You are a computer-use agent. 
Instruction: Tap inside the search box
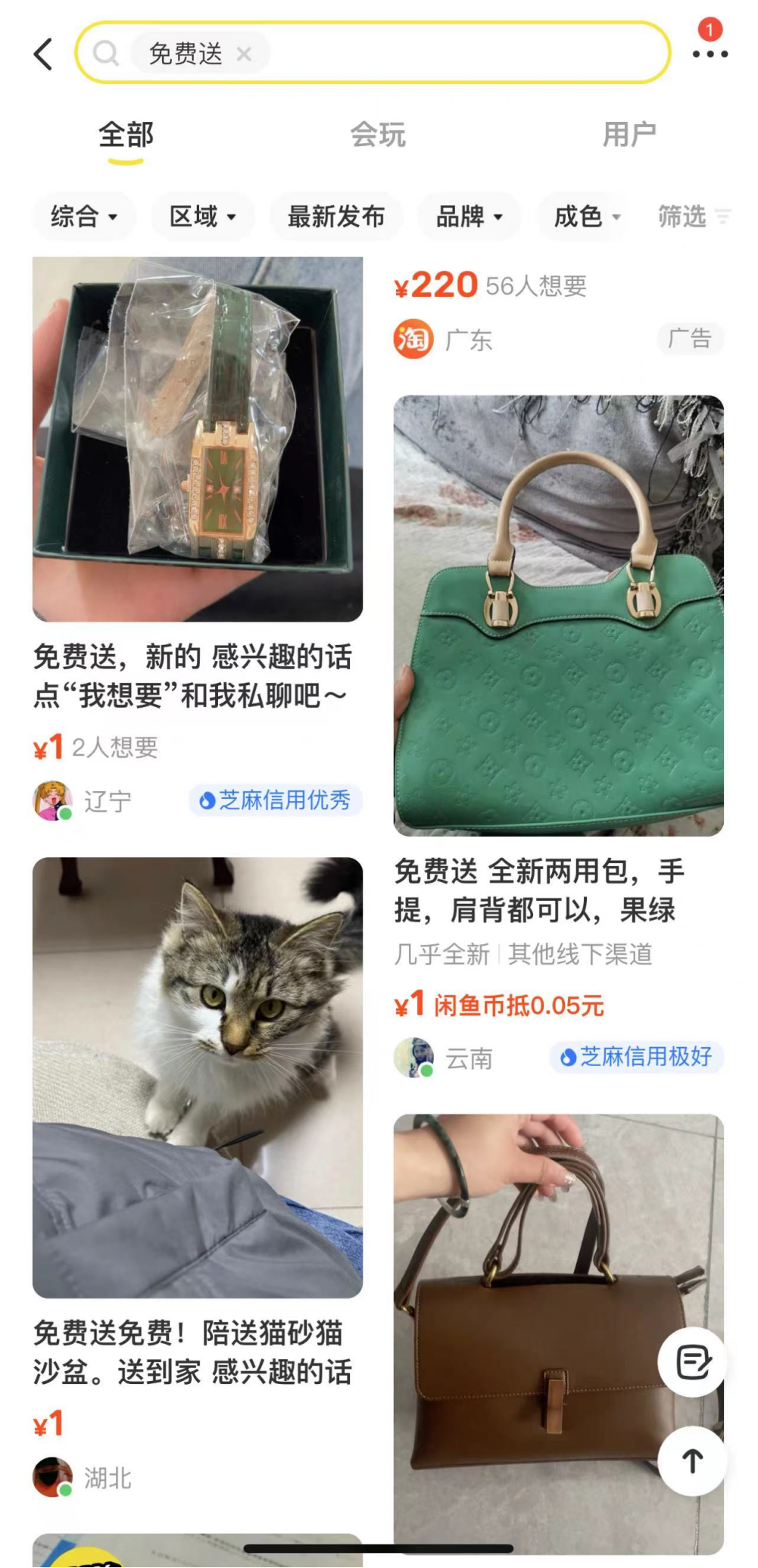point(454,54)
